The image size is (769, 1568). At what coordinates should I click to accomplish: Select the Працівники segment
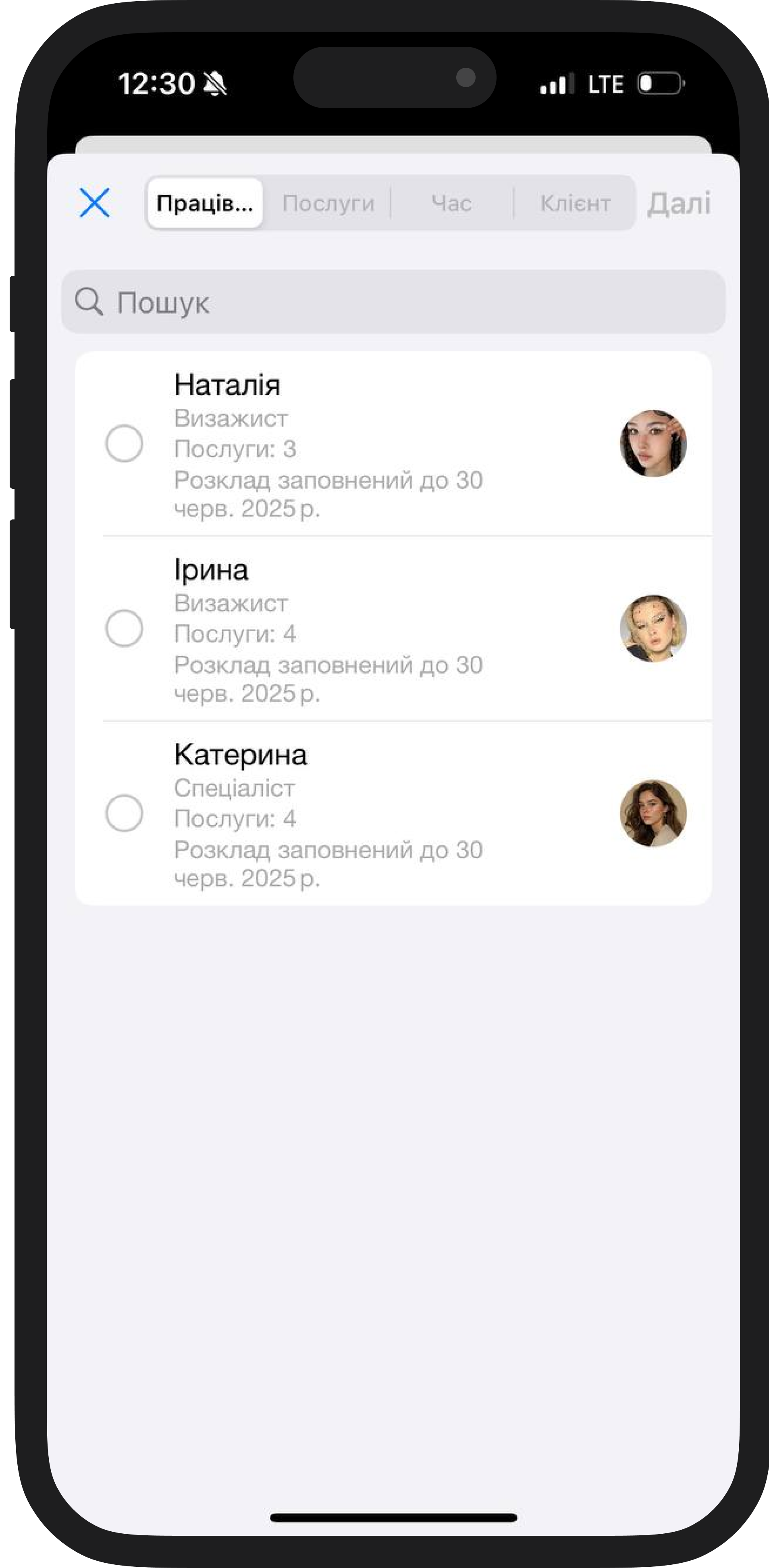pos(205,203)
